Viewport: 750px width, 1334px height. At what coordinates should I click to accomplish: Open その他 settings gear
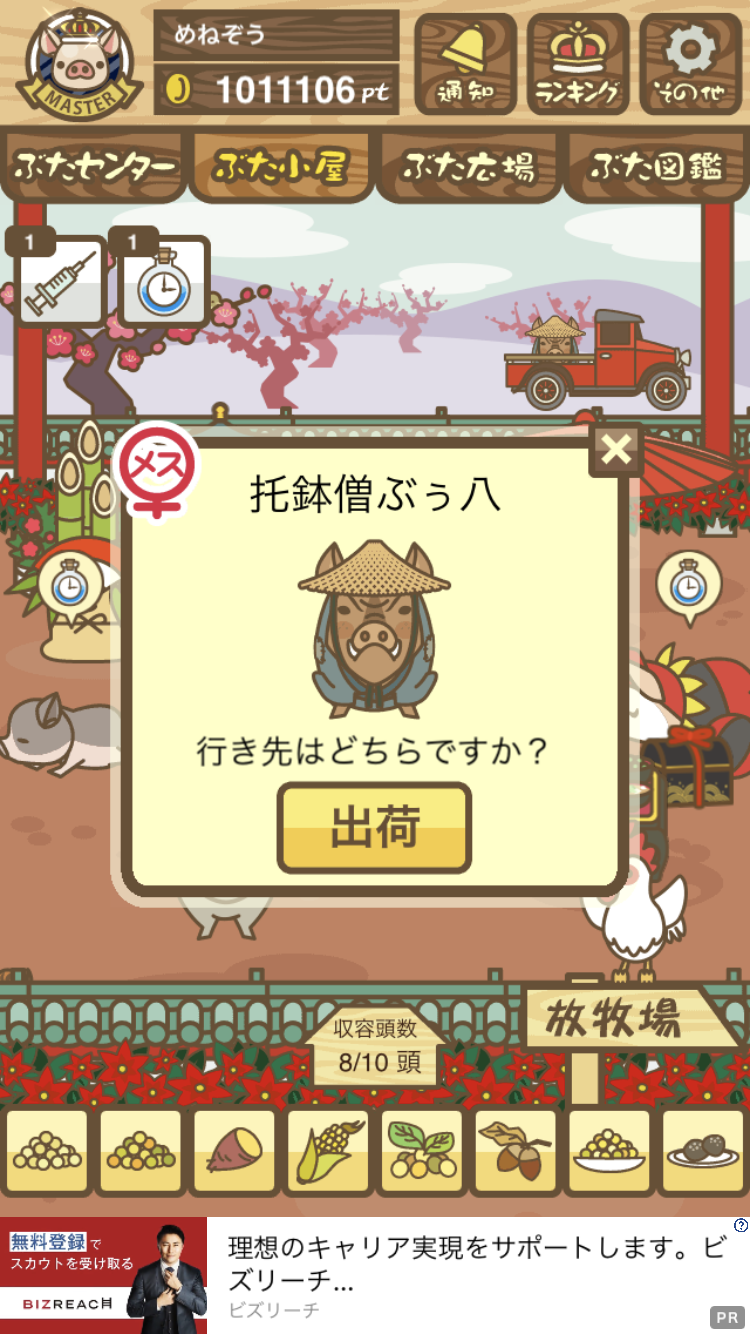pyautogui.click(x=691, y=64)
